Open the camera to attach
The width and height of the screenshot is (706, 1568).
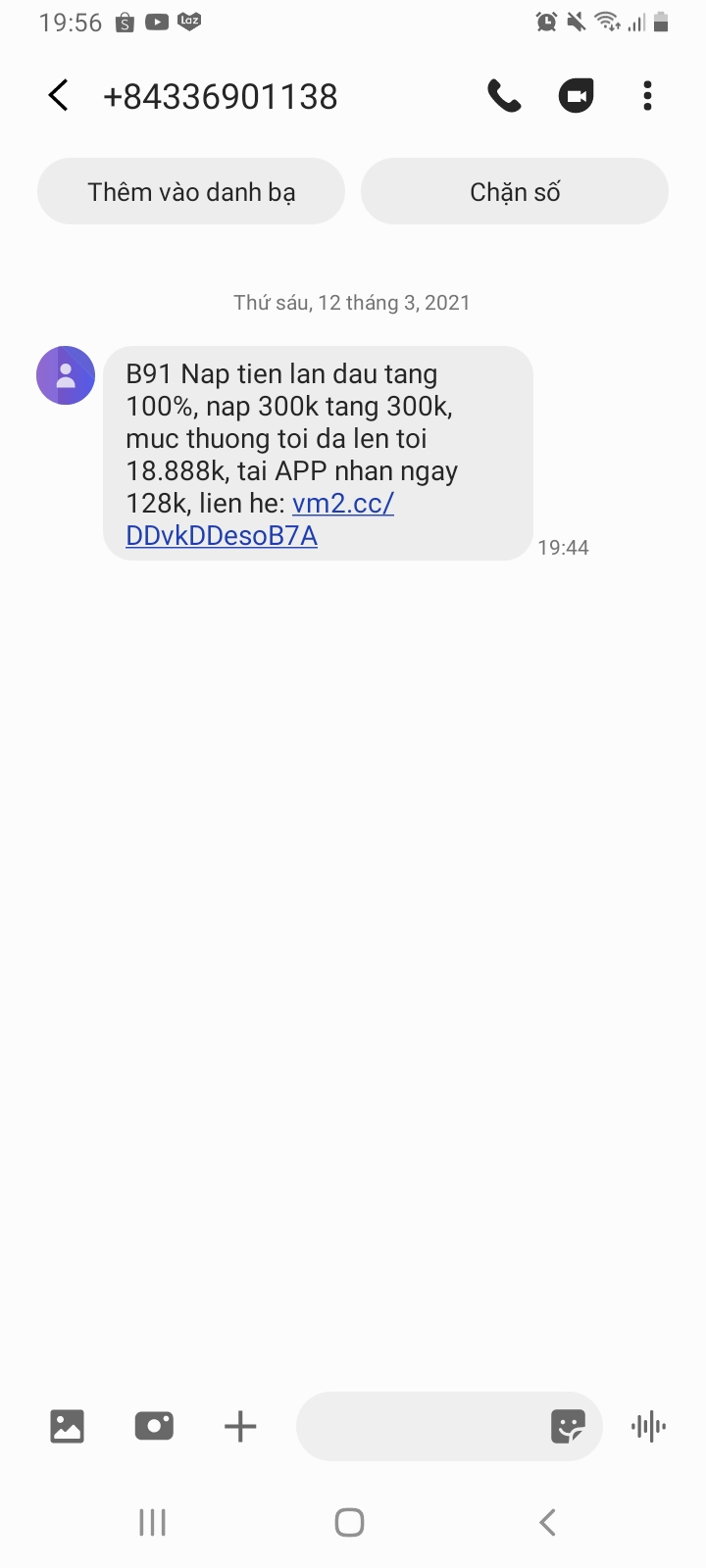coord(154,1426)
